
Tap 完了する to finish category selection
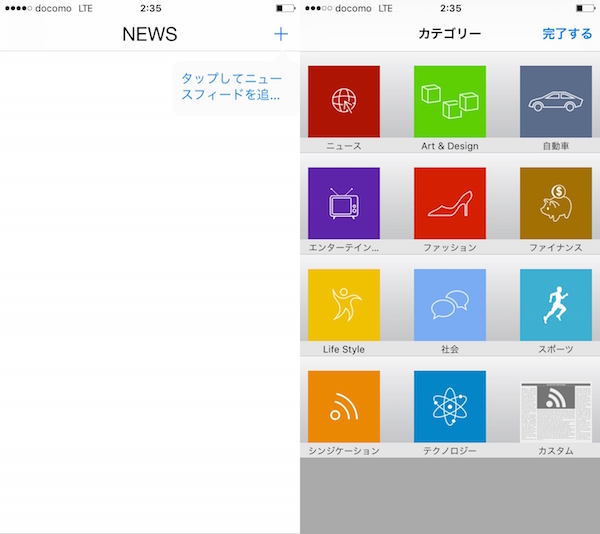tap(567, 34)
